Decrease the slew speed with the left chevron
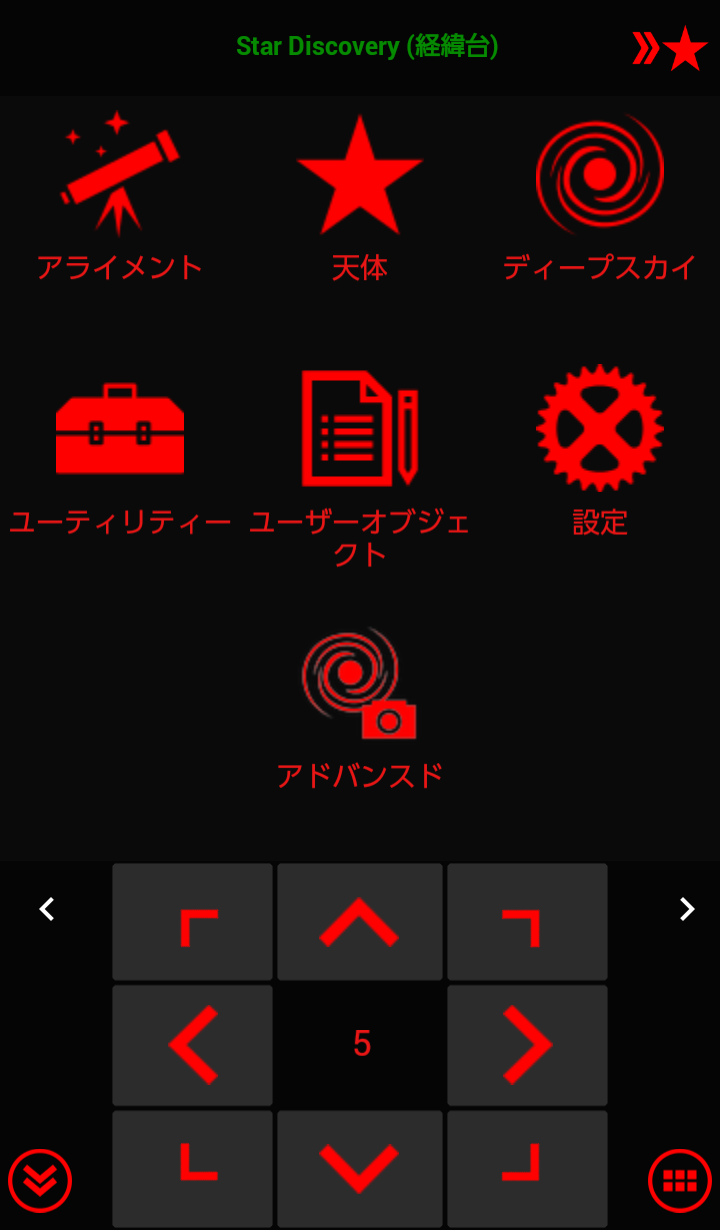 [x=46, y=909]
